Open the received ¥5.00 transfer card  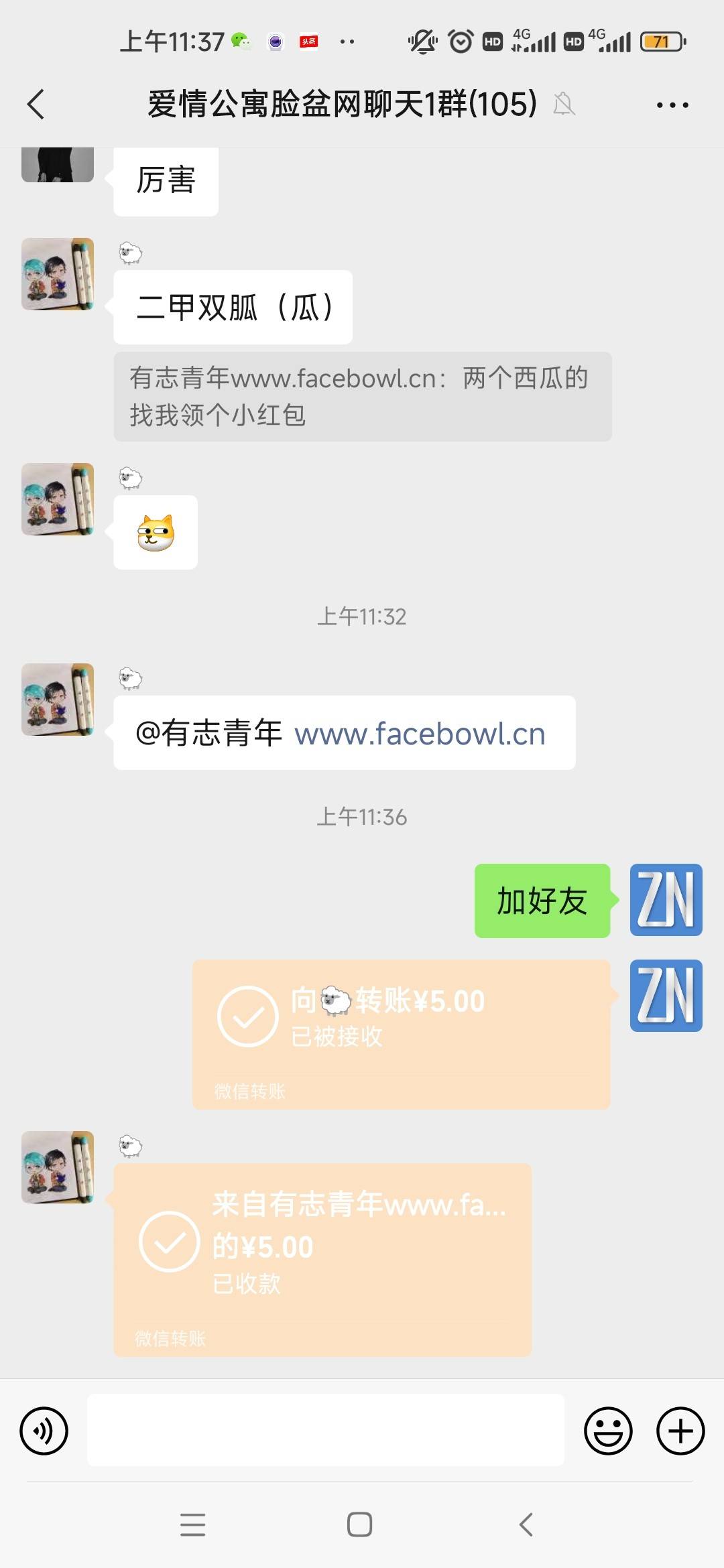click(322, 1260)
